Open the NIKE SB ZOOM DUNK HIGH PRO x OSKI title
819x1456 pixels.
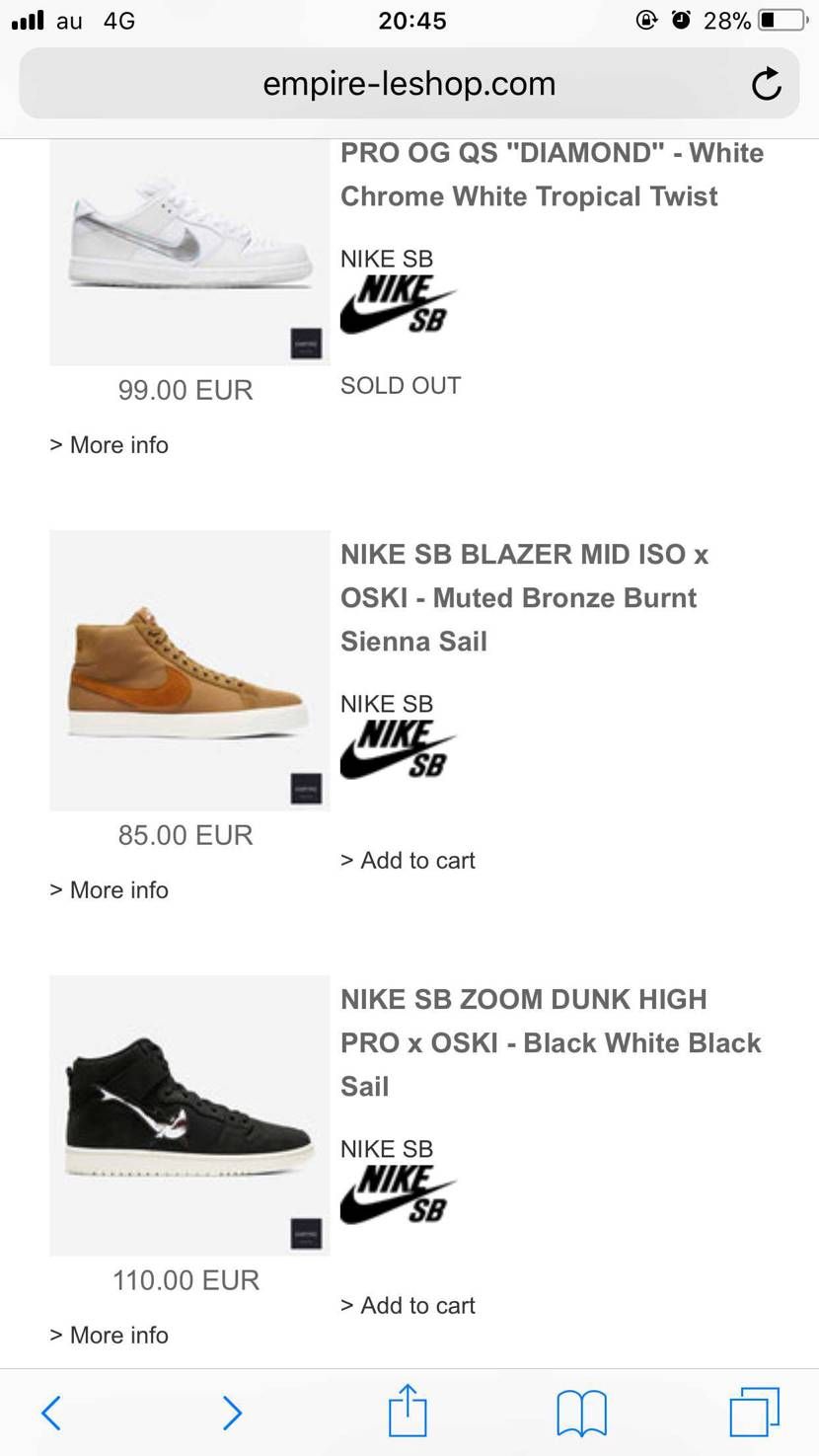551,1042
